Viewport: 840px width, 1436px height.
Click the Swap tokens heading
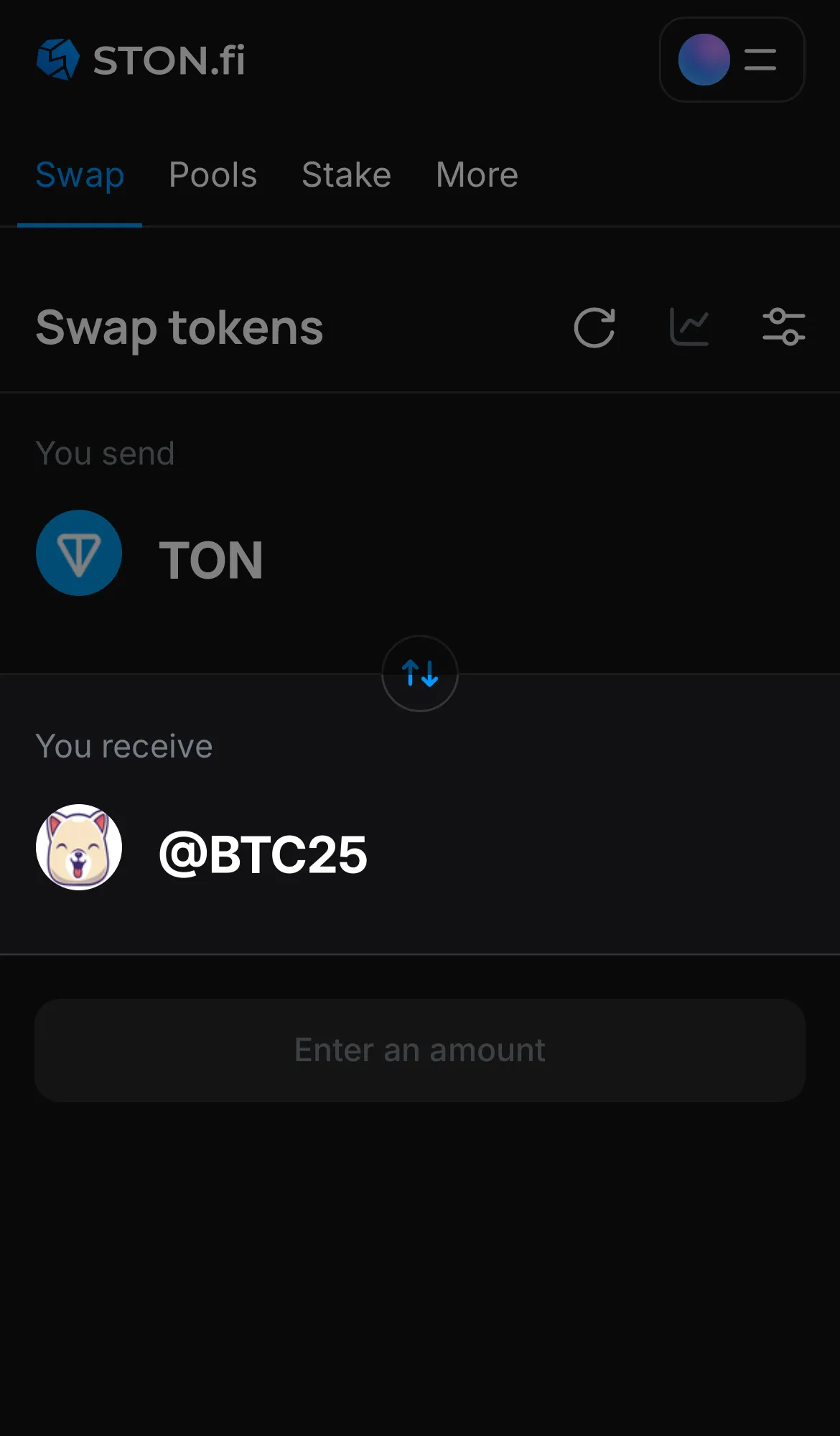[179, 327]
